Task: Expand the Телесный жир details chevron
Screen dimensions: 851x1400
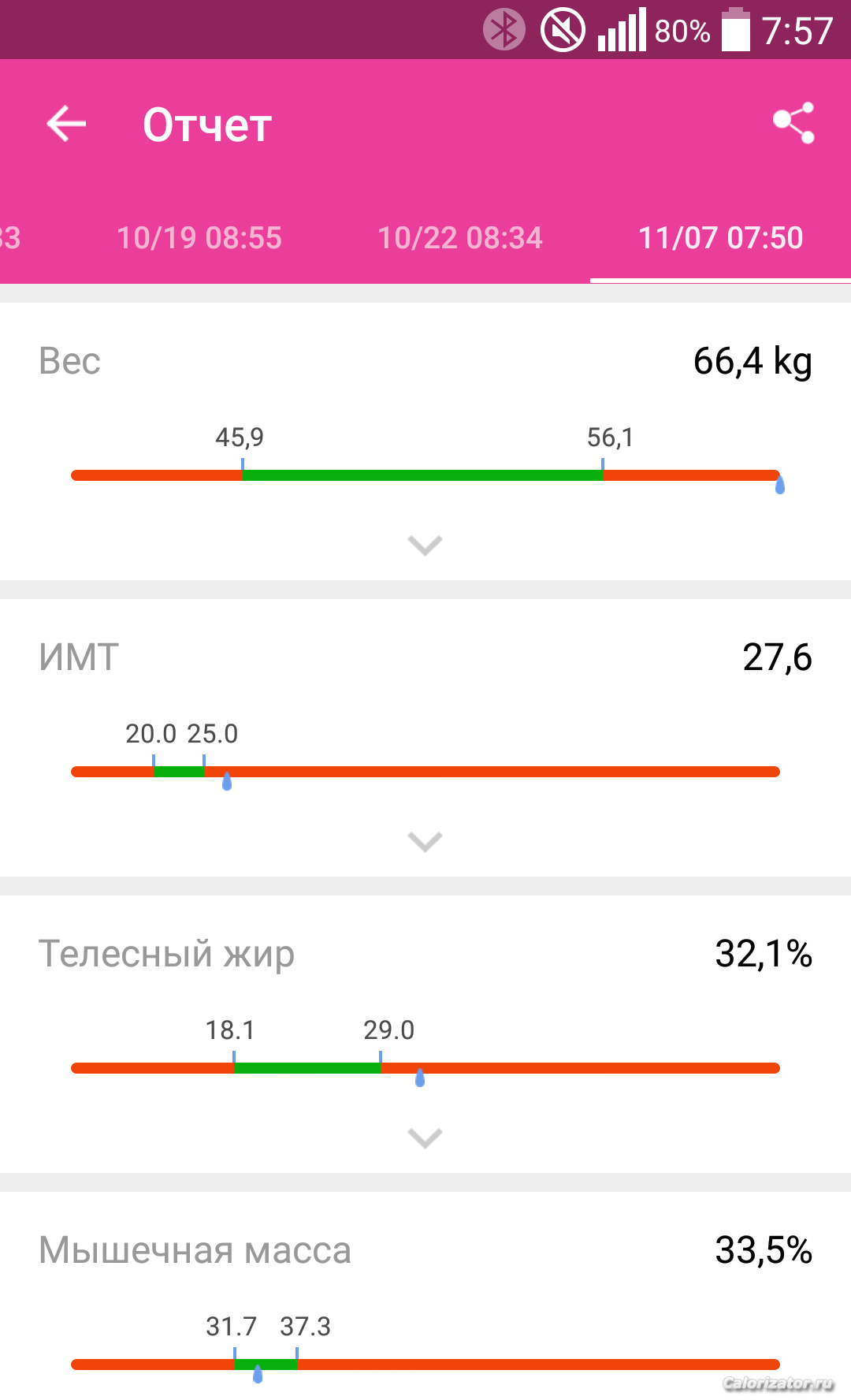Action: coord(425,1137)
